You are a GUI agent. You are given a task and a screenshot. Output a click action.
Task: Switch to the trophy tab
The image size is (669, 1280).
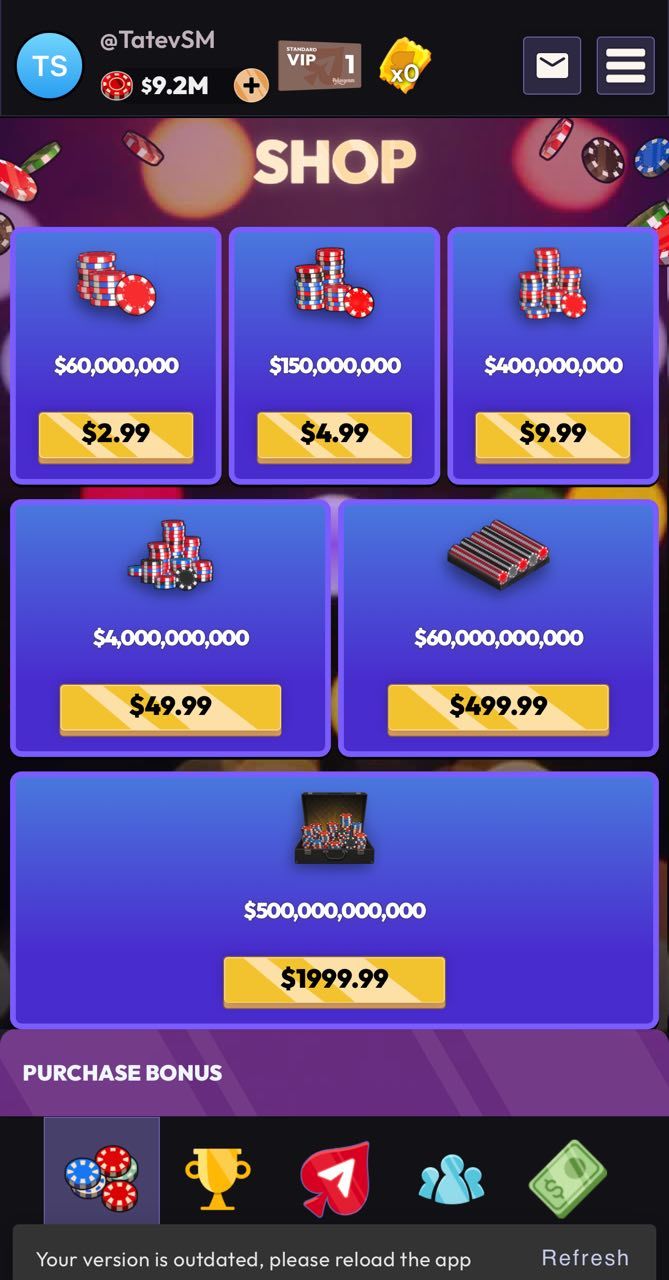217,1177
